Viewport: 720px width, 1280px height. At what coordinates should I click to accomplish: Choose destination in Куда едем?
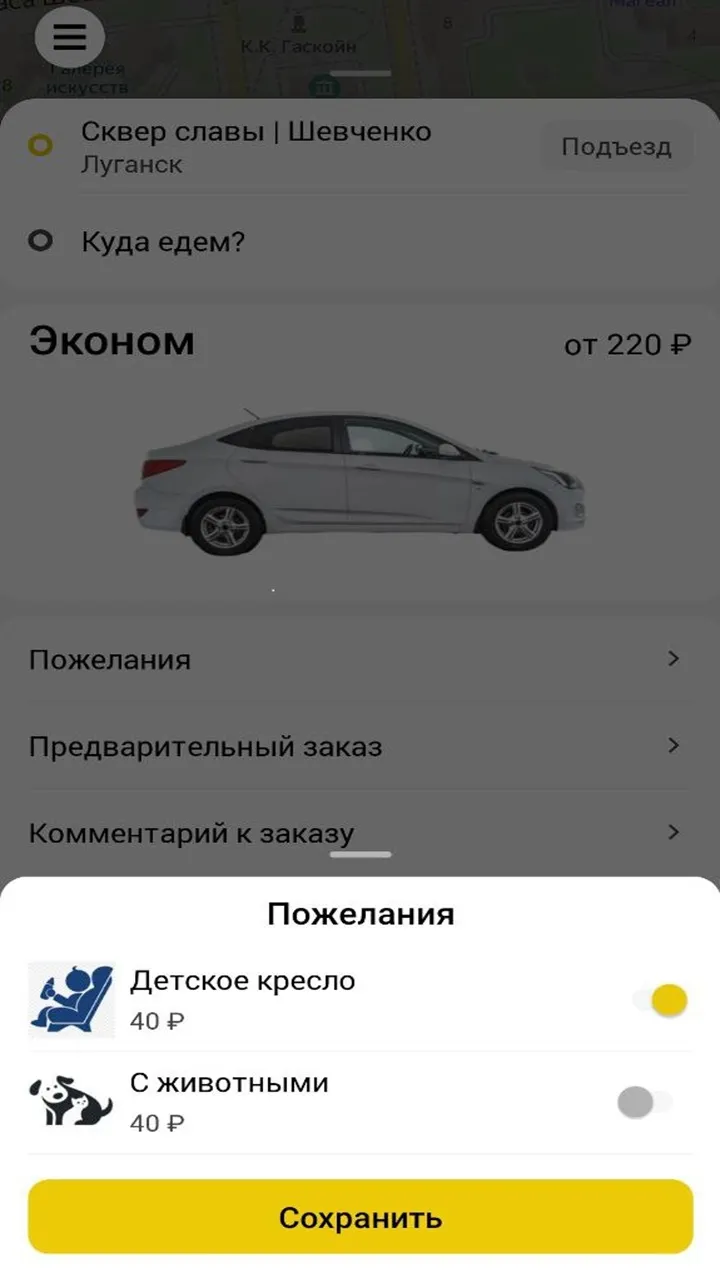pyautogui.click(x=360, y=242)
